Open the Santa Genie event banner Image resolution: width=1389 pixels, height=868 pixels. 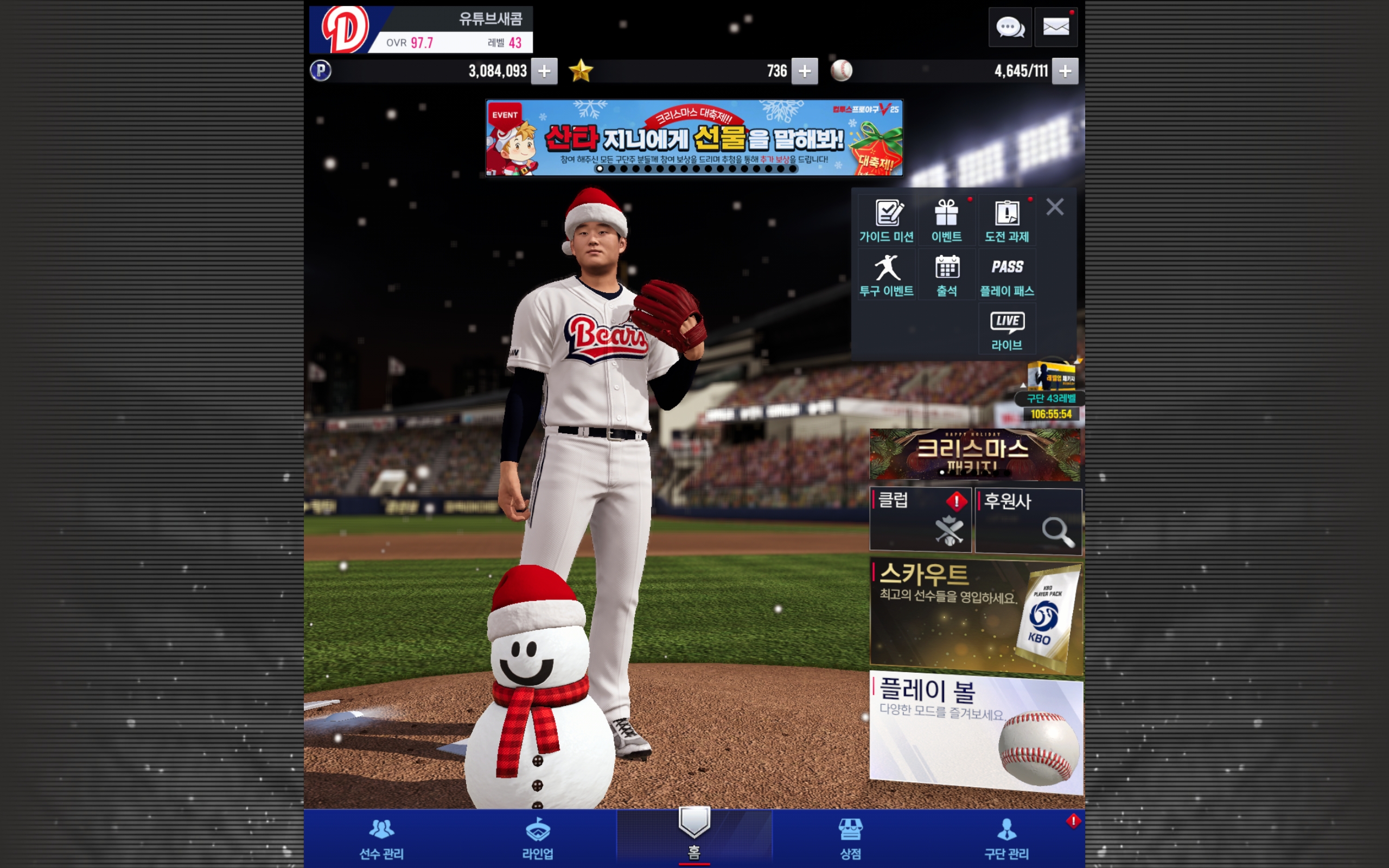(x=694, y=138)
